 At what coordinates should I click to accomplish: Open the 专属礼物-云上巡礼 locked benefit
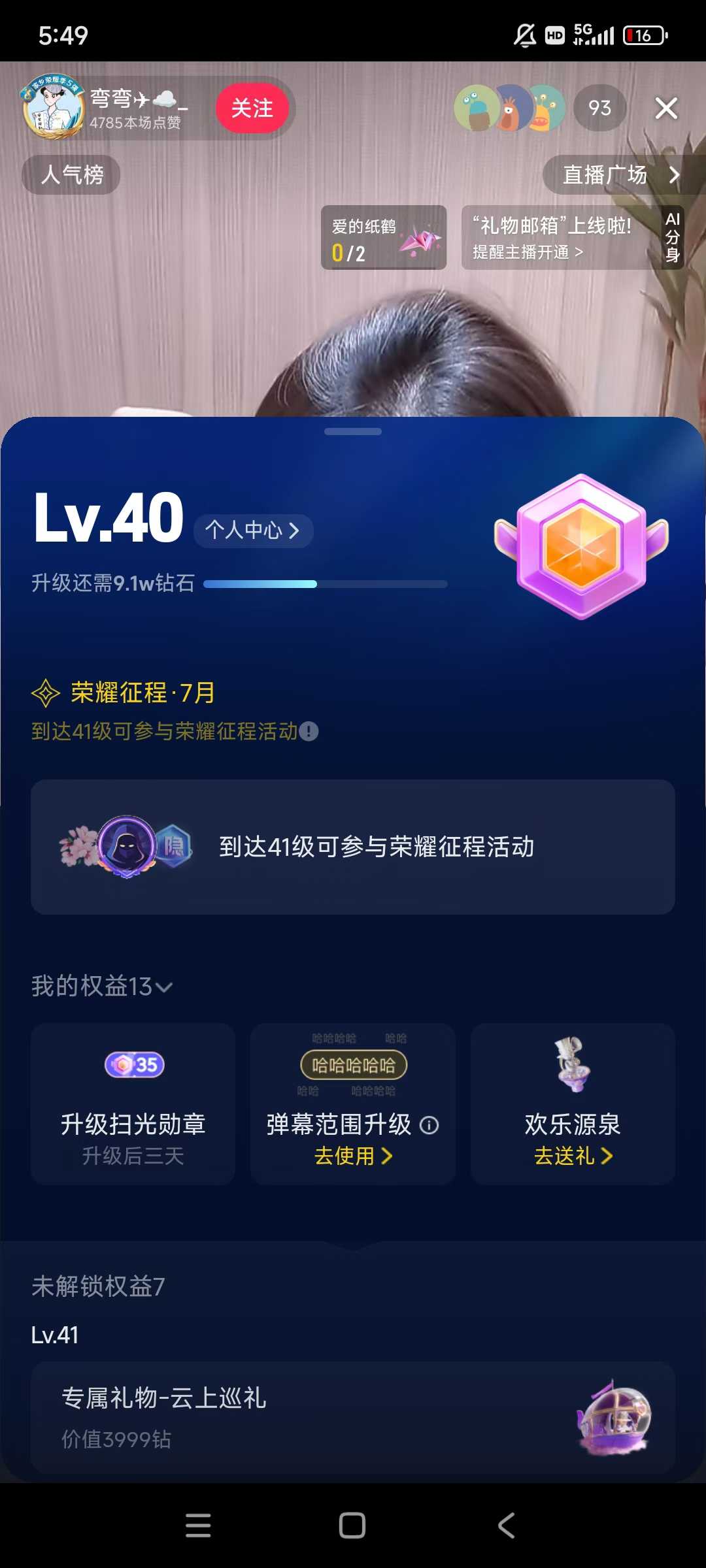pyautogui.click(x=353, y=1416)
